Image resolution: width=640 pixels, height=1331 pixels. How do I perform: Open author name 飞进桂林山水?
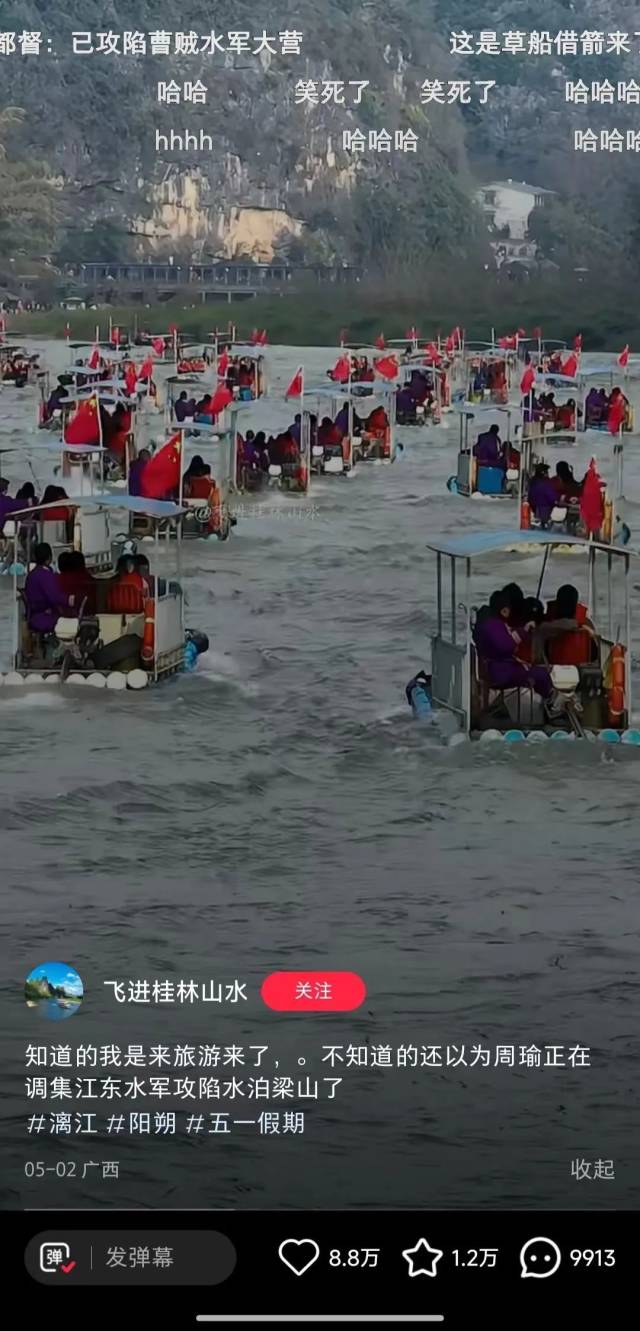[175, 991]
